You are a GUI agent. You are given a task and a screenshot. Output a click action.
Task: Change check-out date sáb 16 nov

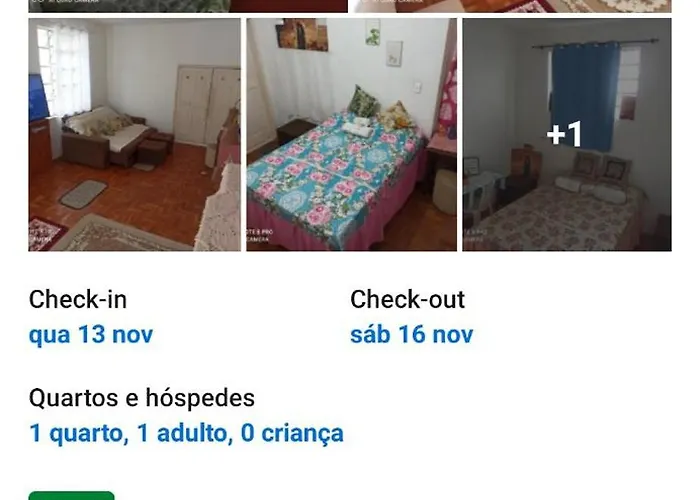click(411, 334)
